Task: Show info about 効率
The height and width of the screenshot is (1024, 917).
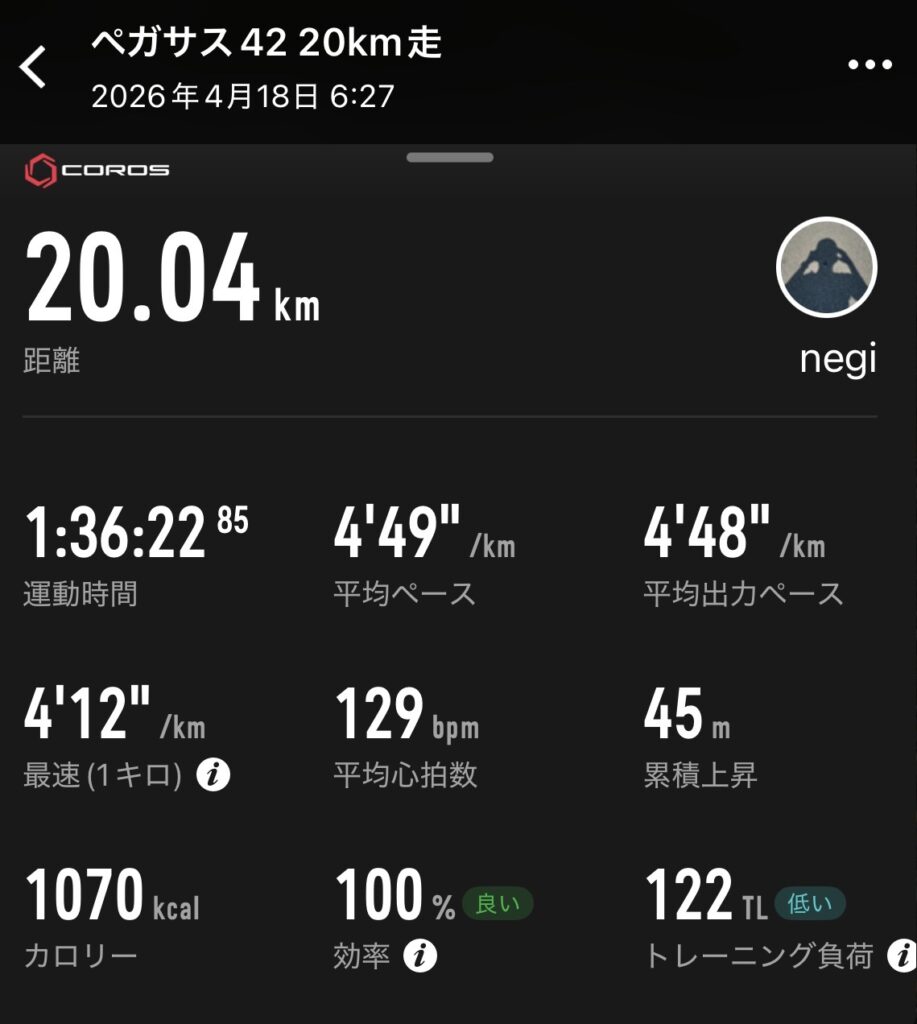Action: click(420, 956)
